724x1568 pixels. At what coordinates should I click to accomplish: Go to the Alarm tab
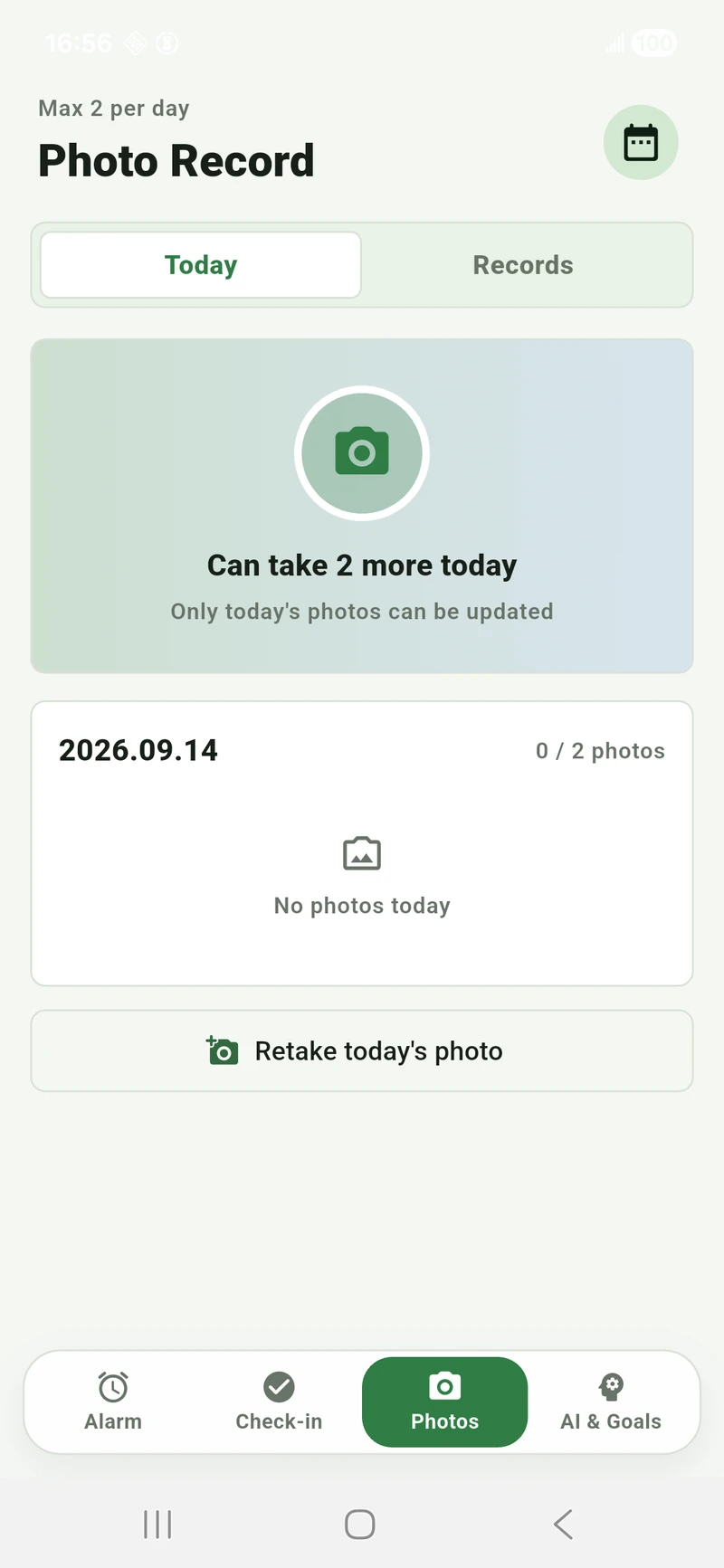(113, 1402)
